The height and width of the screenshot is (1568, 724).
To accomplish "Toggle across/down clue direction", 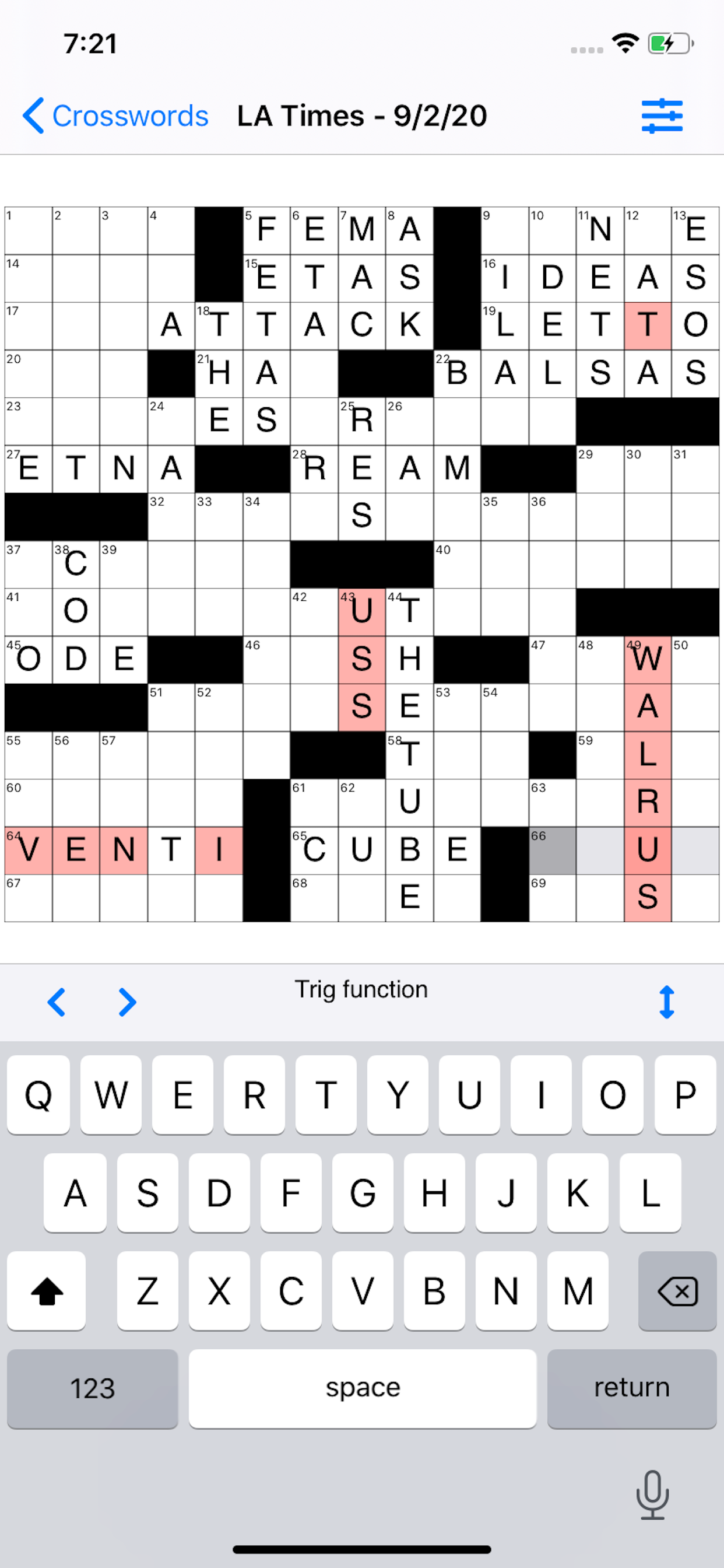I will click(x=667, y=1002).
